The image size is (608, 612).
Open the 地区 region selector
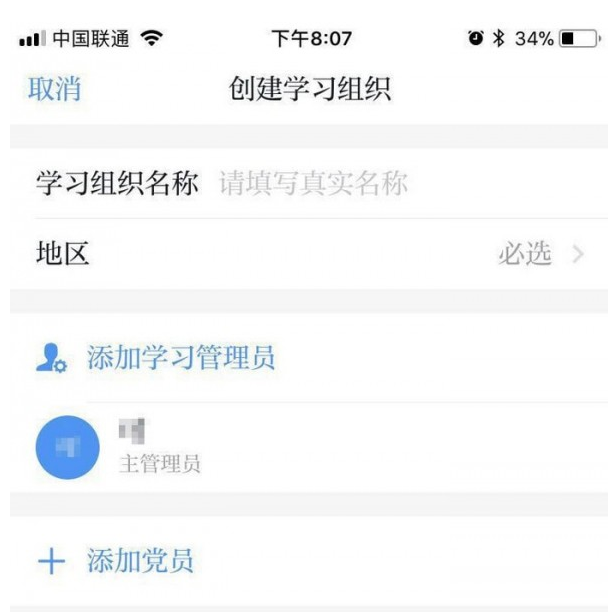pyautogui.click(x=304, y=254)
